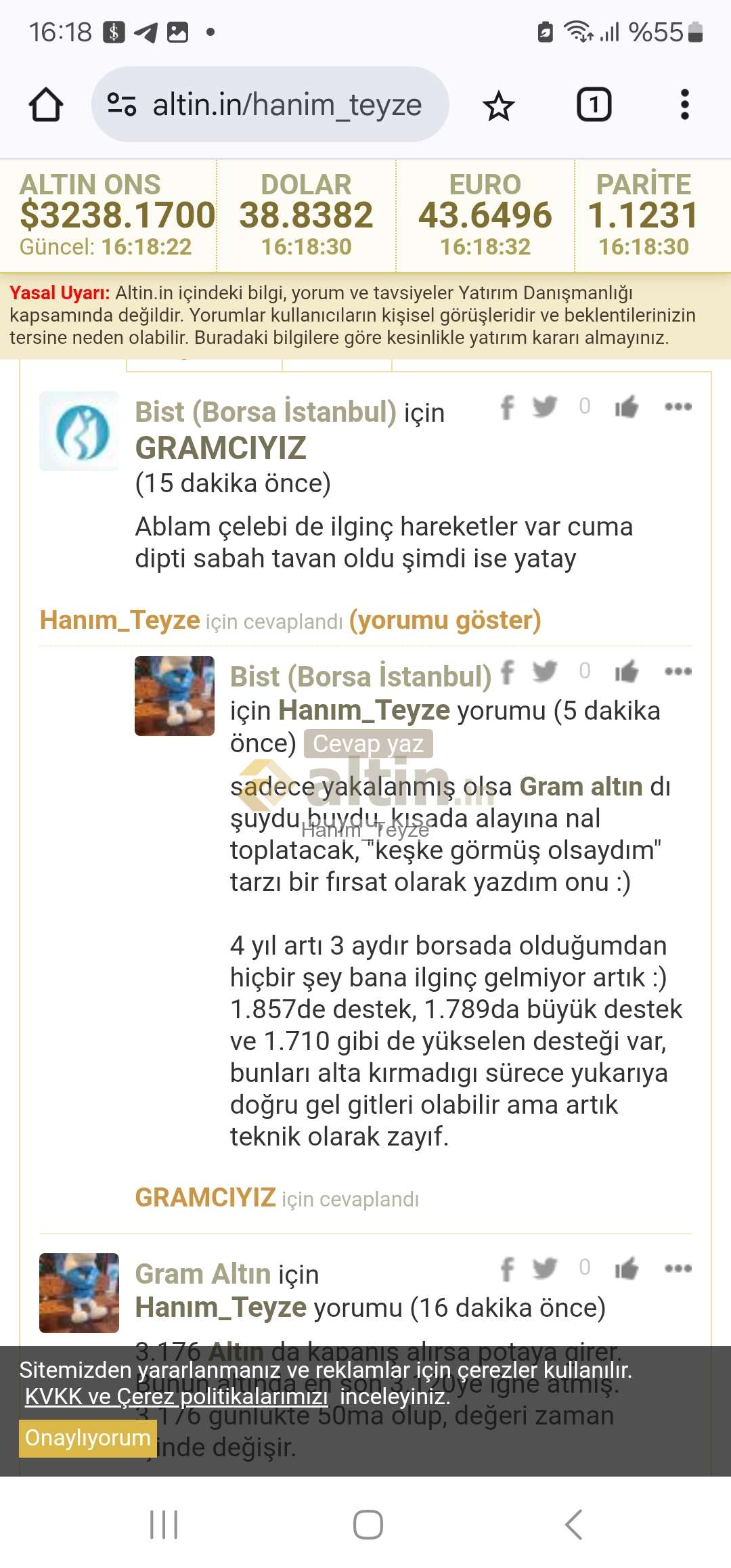
Task: Open Bist (Borsa İstanbul) on GRAMCIYIZ's comment
Action: 266,412
